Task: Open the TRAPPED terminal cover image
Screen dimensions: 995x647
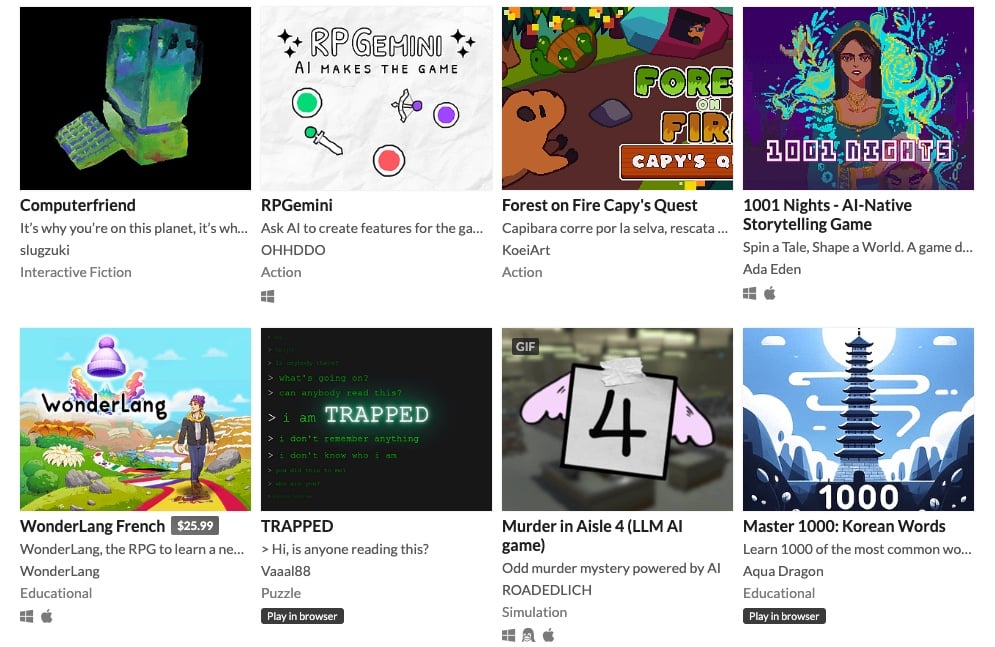Action: [376, 419]
